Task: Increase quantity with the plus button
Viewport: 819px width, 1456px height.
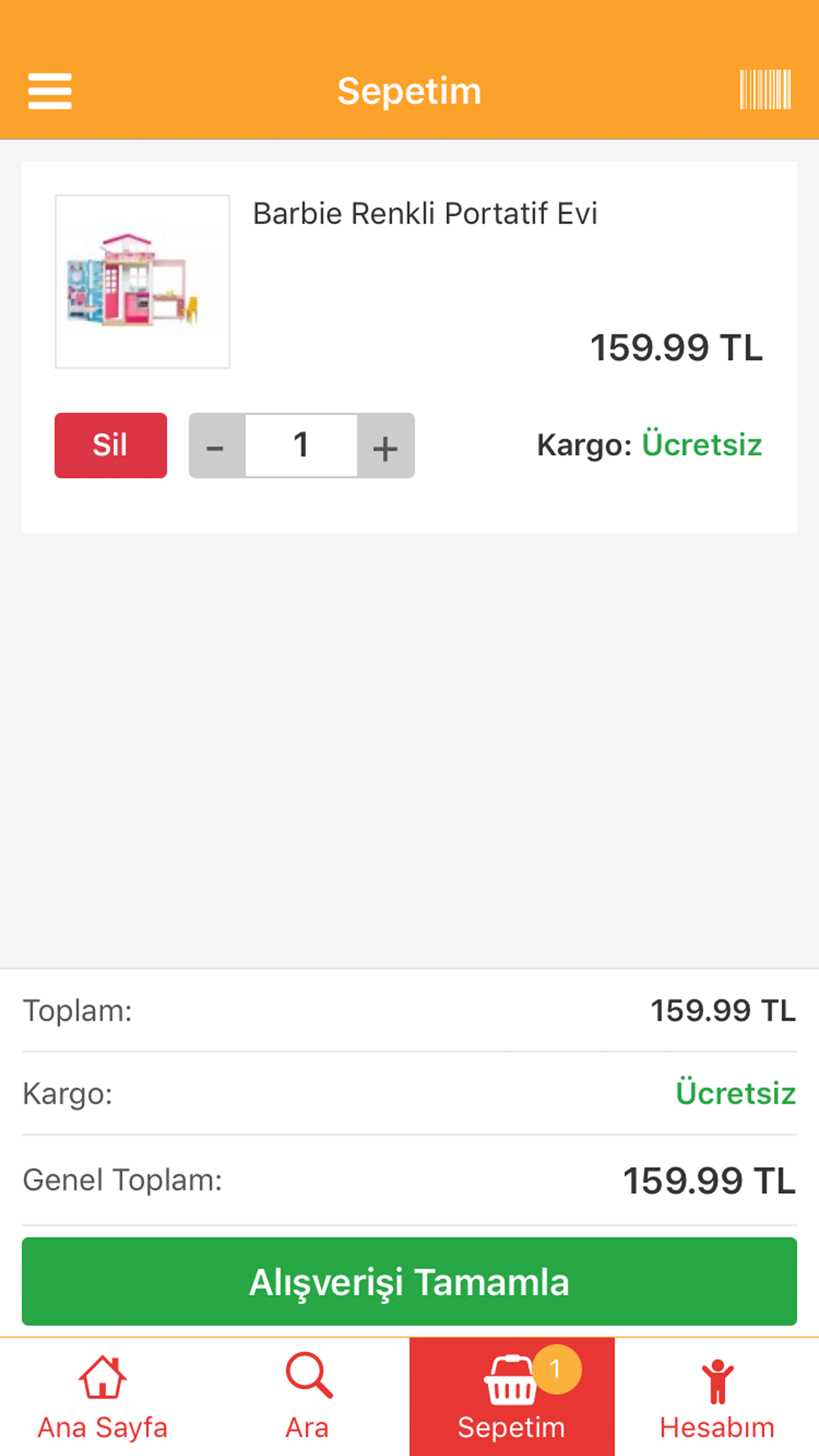Action: tap(386, 446)
